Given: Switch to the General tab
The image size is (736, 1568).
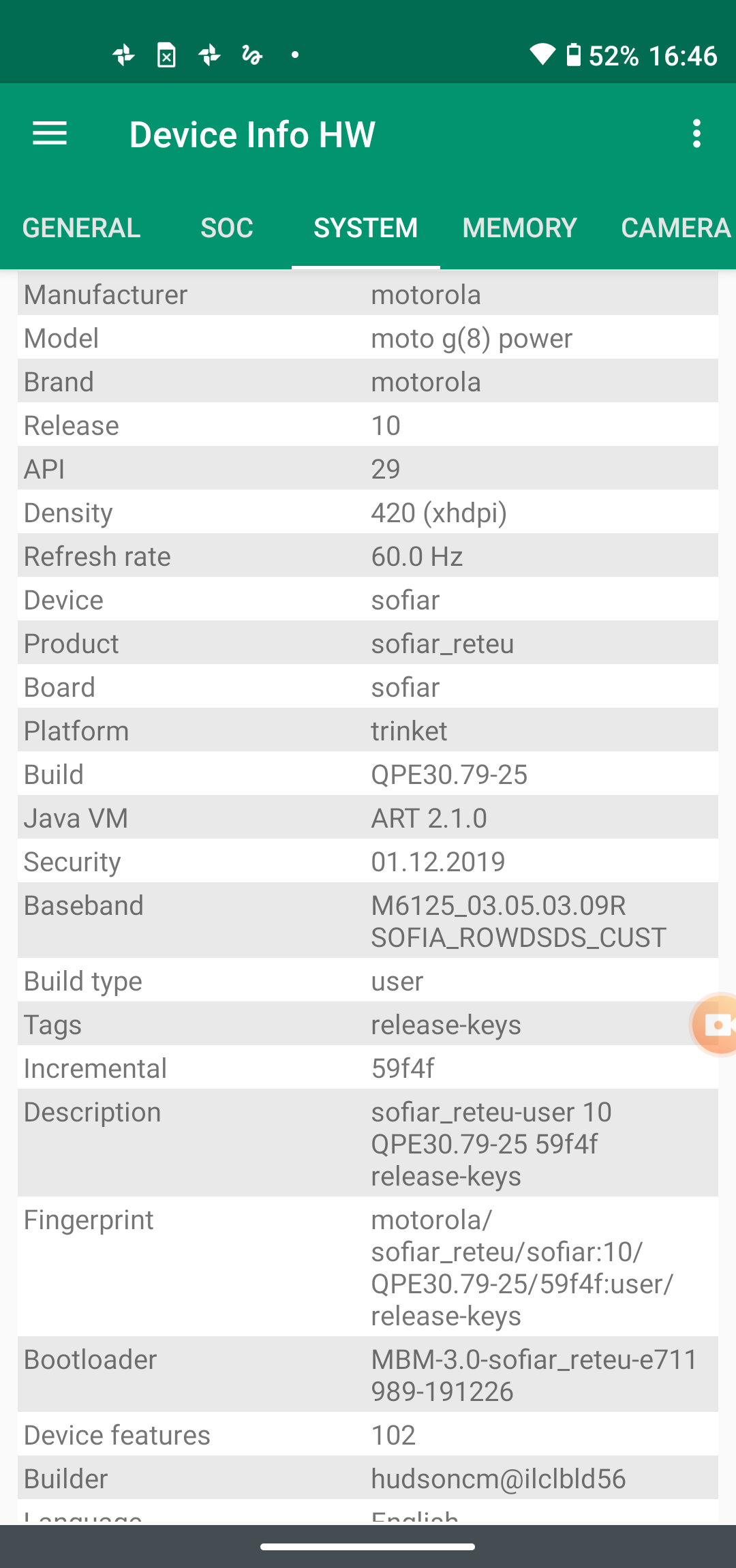Looking at the screenshot, I should (x=81, y=228).
